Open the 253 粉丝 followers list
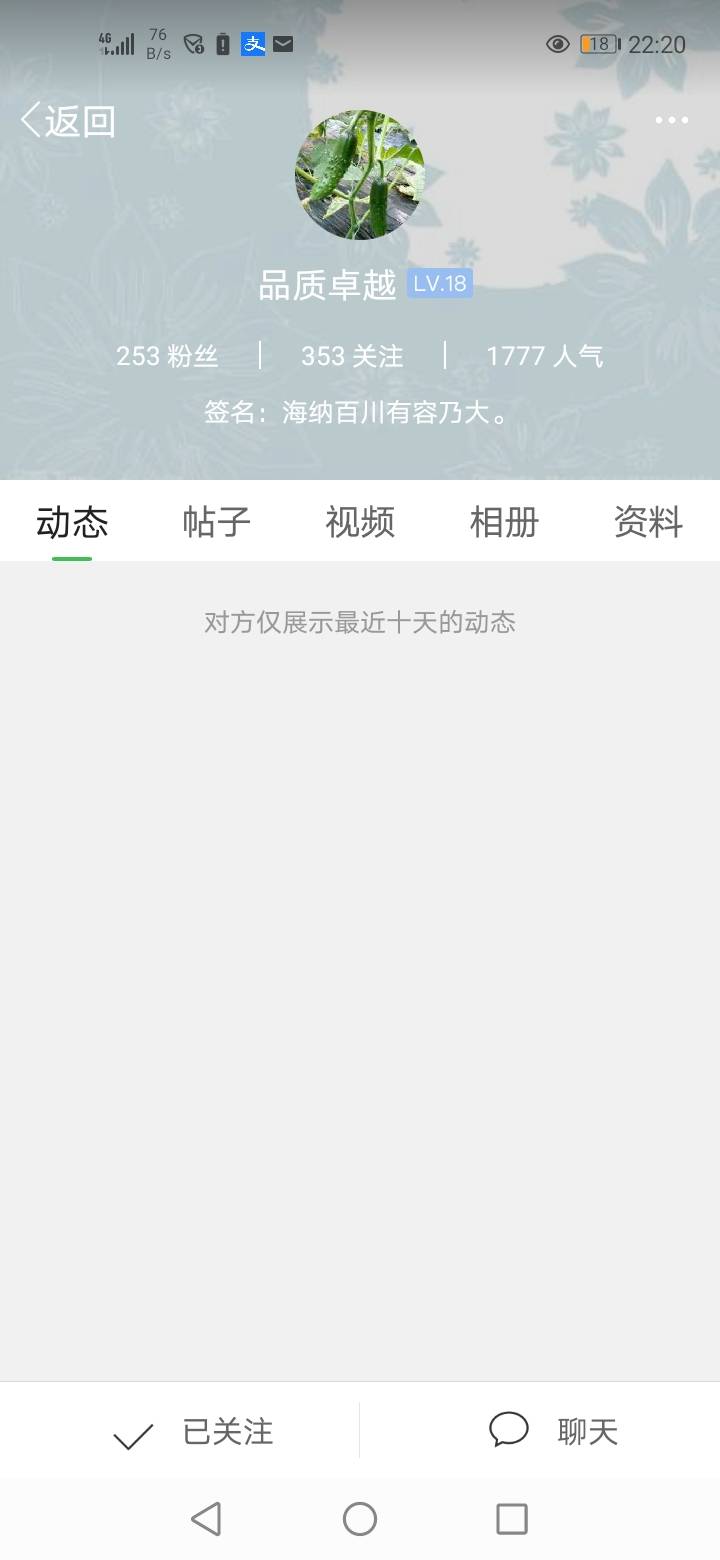This screenshot has height=1560, width=720. click(x=167, y=356)
